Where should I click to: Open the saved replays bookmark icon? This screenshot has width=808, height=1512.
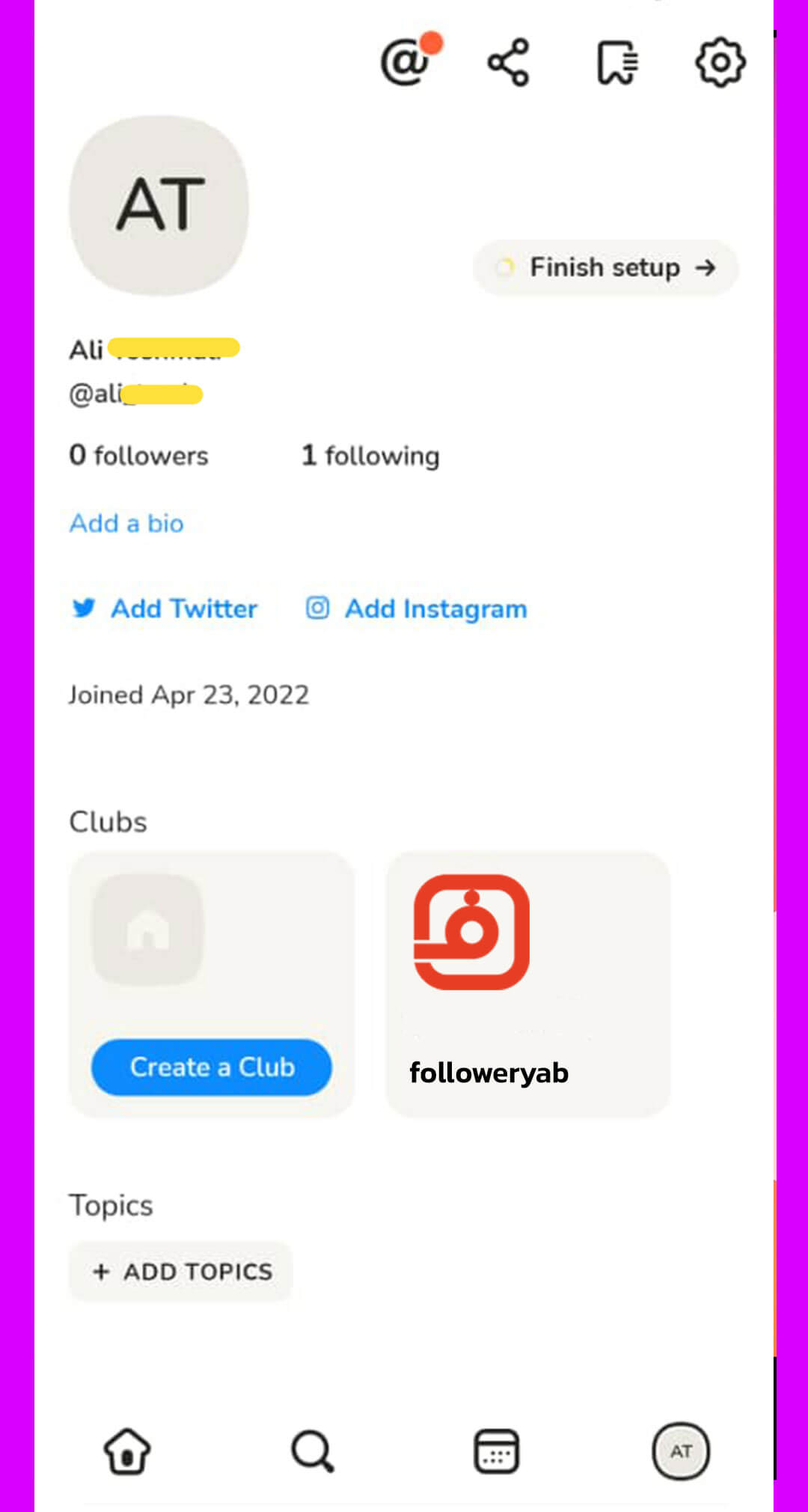coord(617,63)
